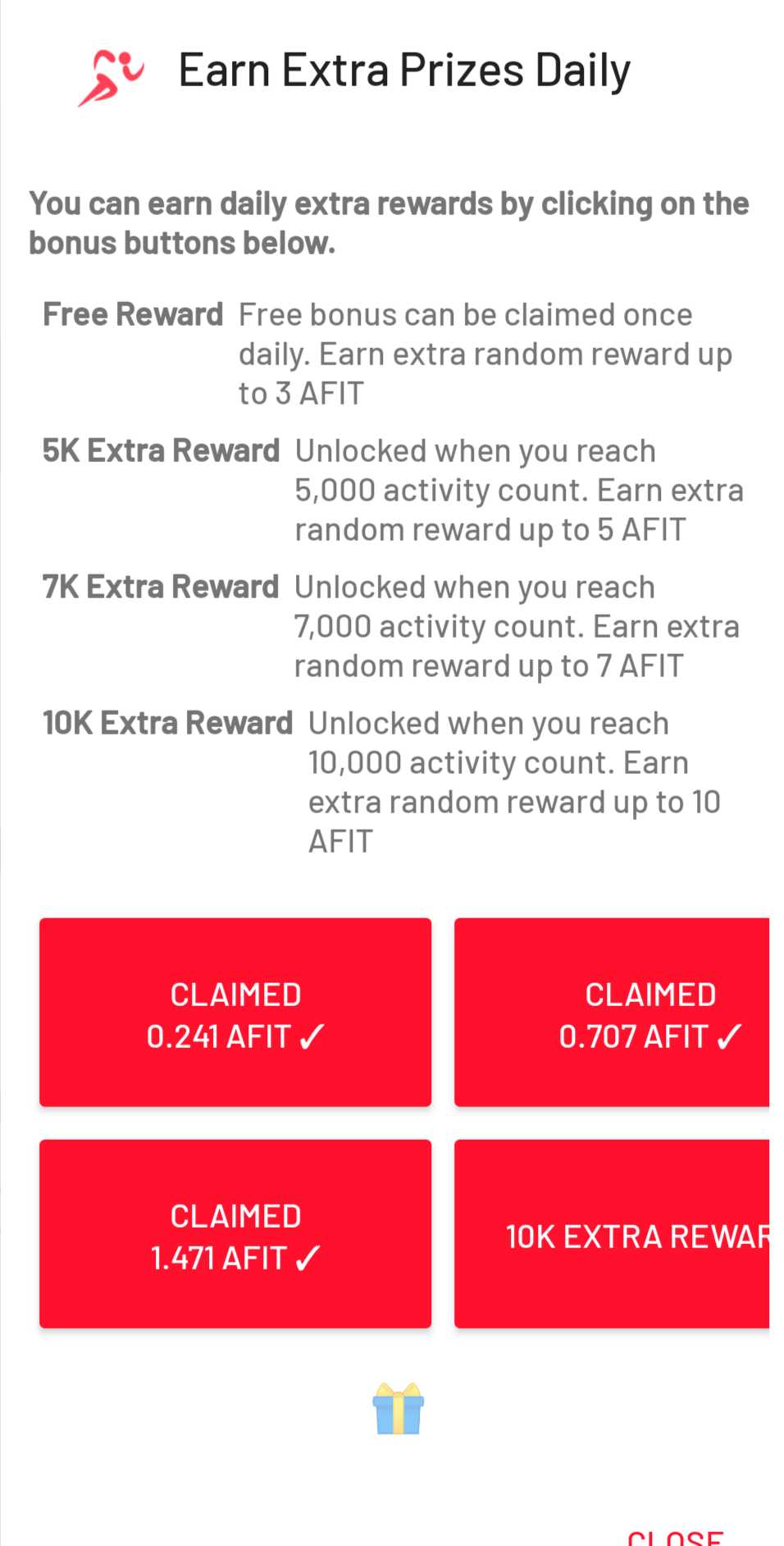Claim the 10K Extra Reward
Image resolution: width=784 pixels, height=1546 pixels.
click(x=612, y=1234)
